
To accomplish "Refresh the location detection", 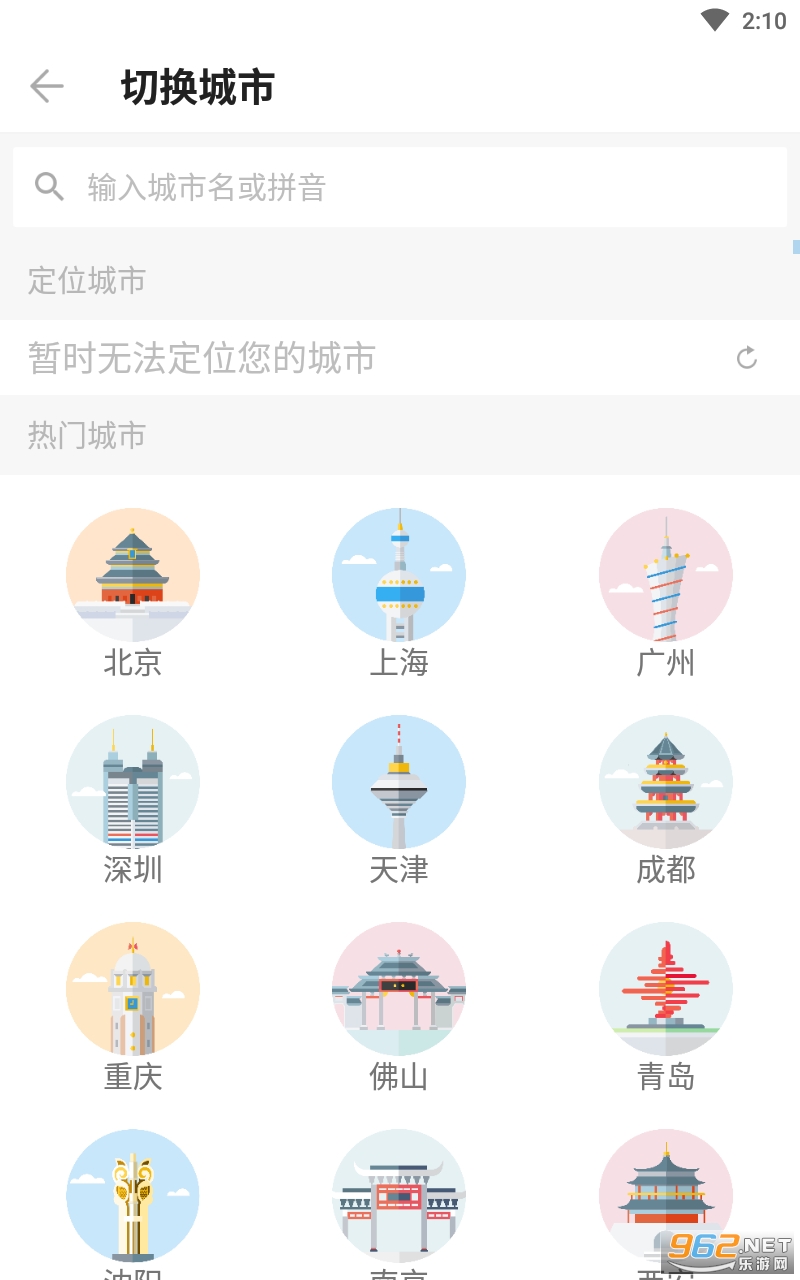I will pos(747,358).
